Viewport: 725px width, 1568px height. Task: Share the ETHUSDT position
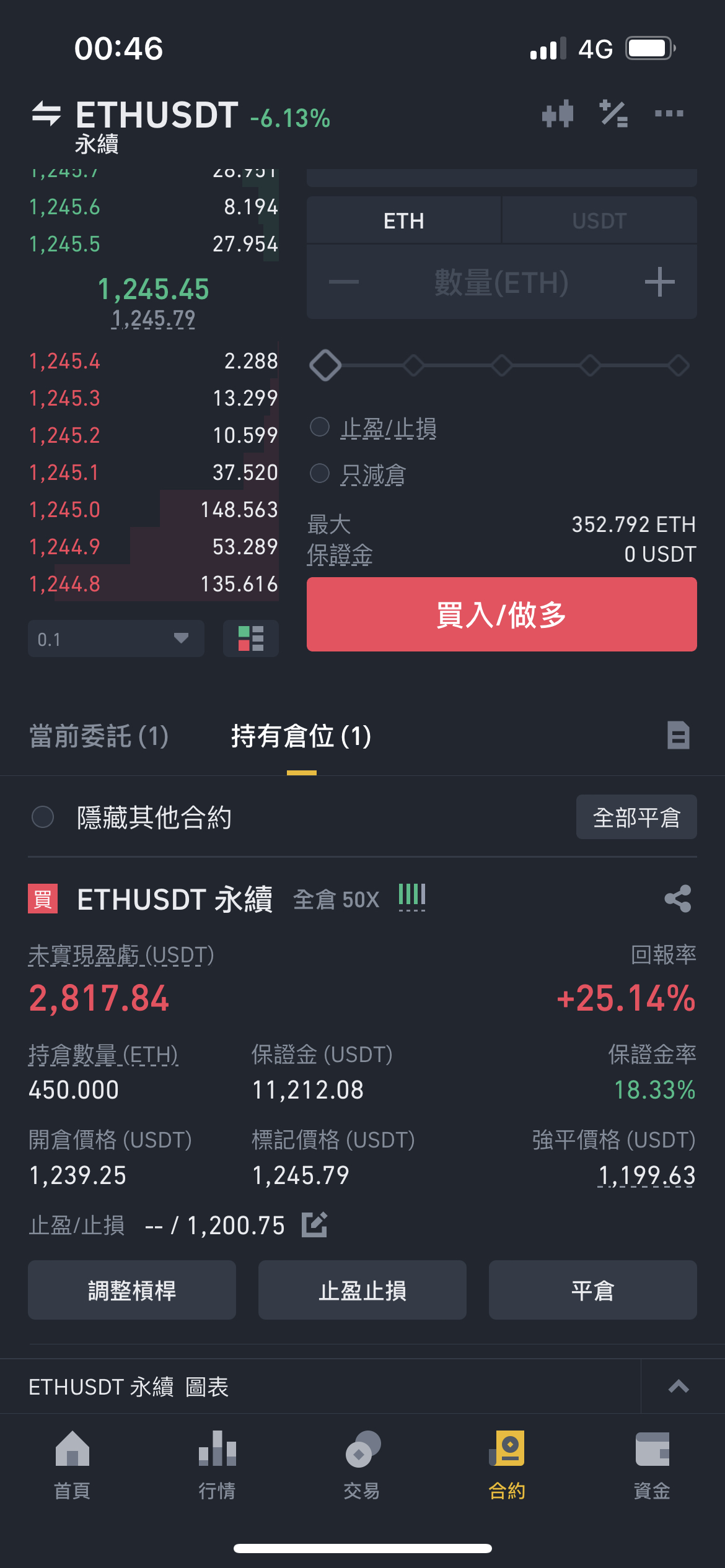point(678,899)
